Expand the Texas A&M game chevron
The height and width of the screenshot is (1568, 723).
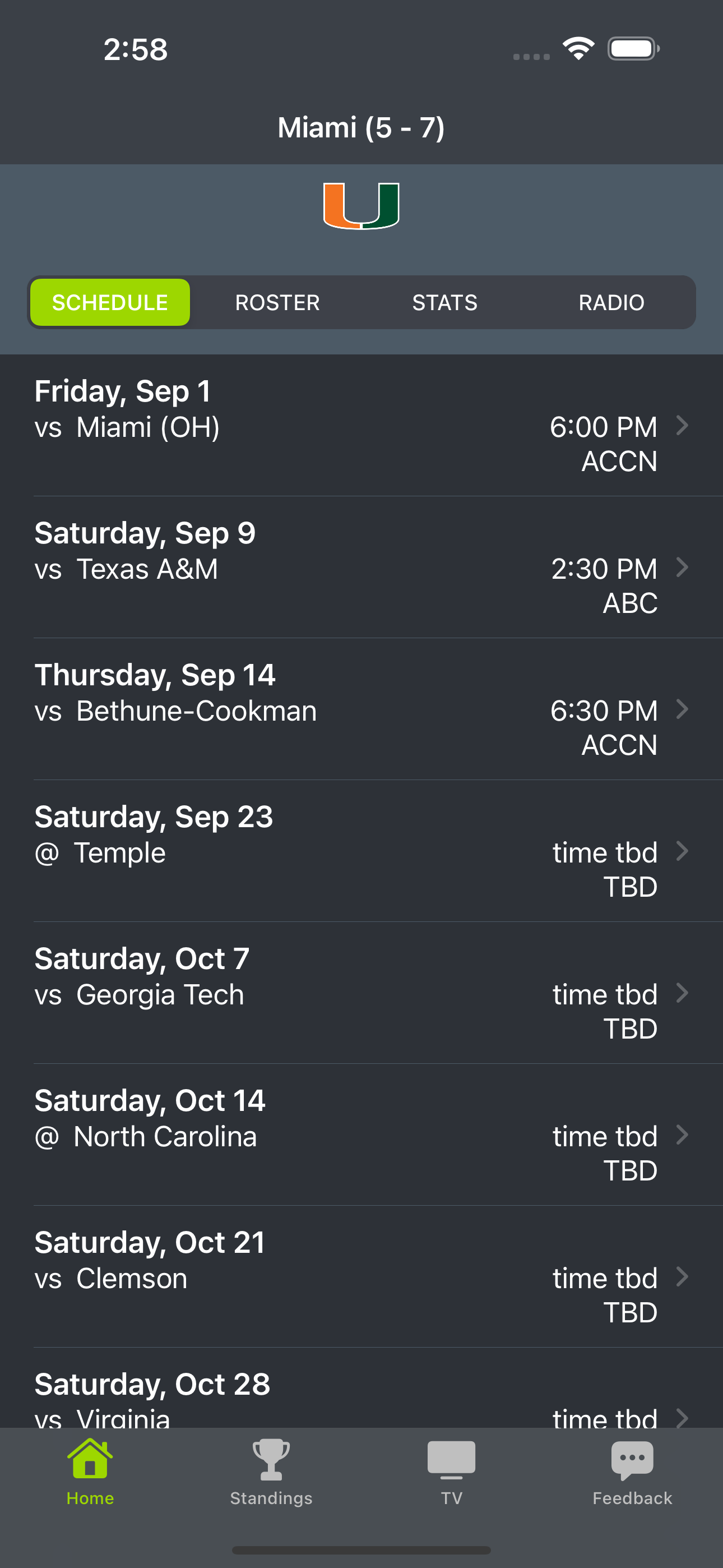point(683,568)
